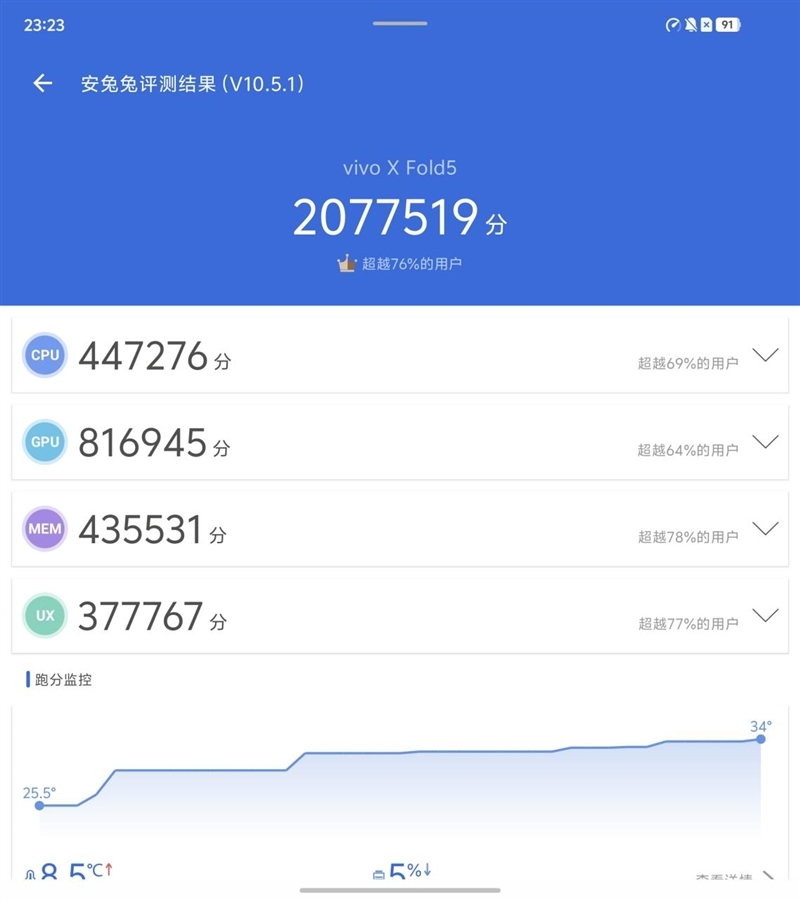
Task: Tap the navigation gesture bar at bottom
Action: coord(400,890)
